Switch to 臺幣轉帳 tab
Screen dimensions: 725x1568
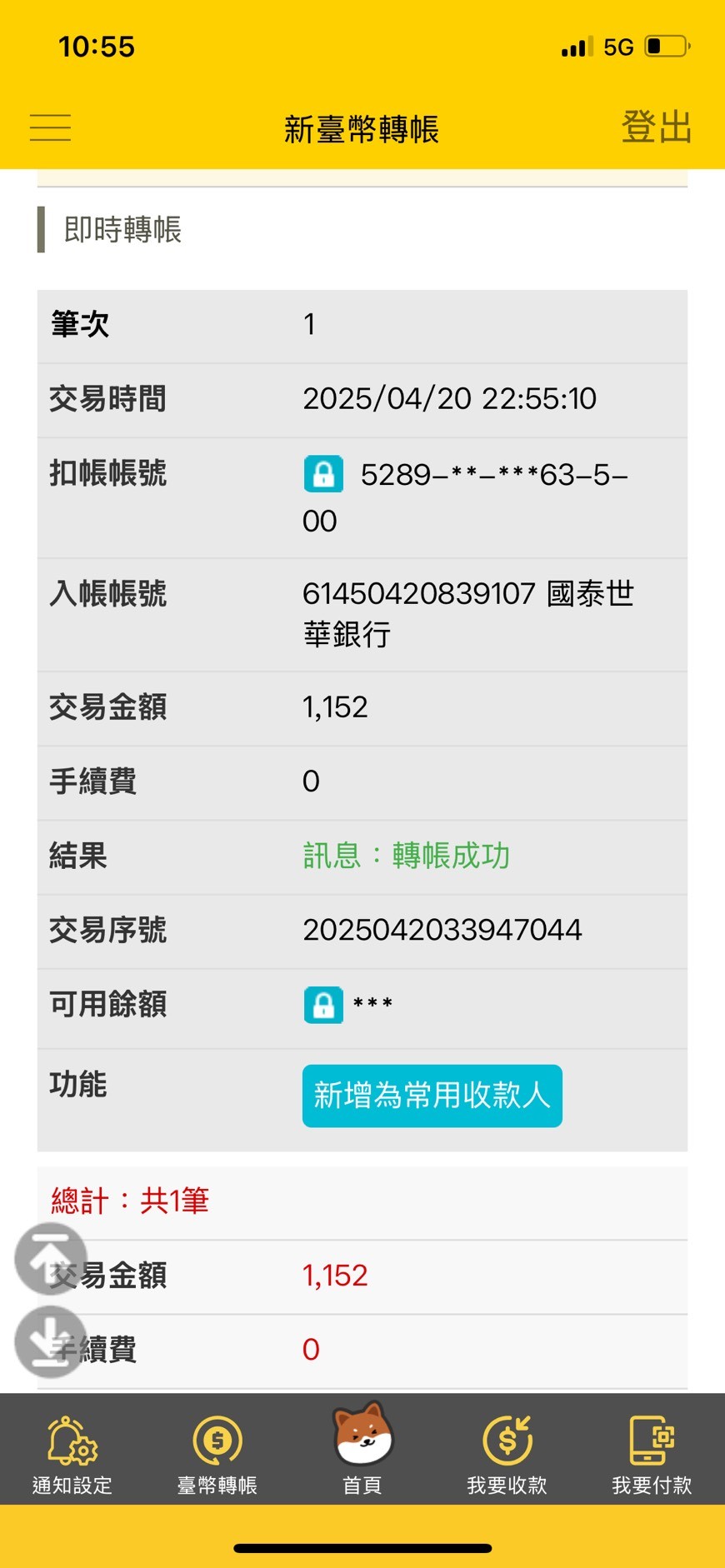click(x=217, y=1455)
